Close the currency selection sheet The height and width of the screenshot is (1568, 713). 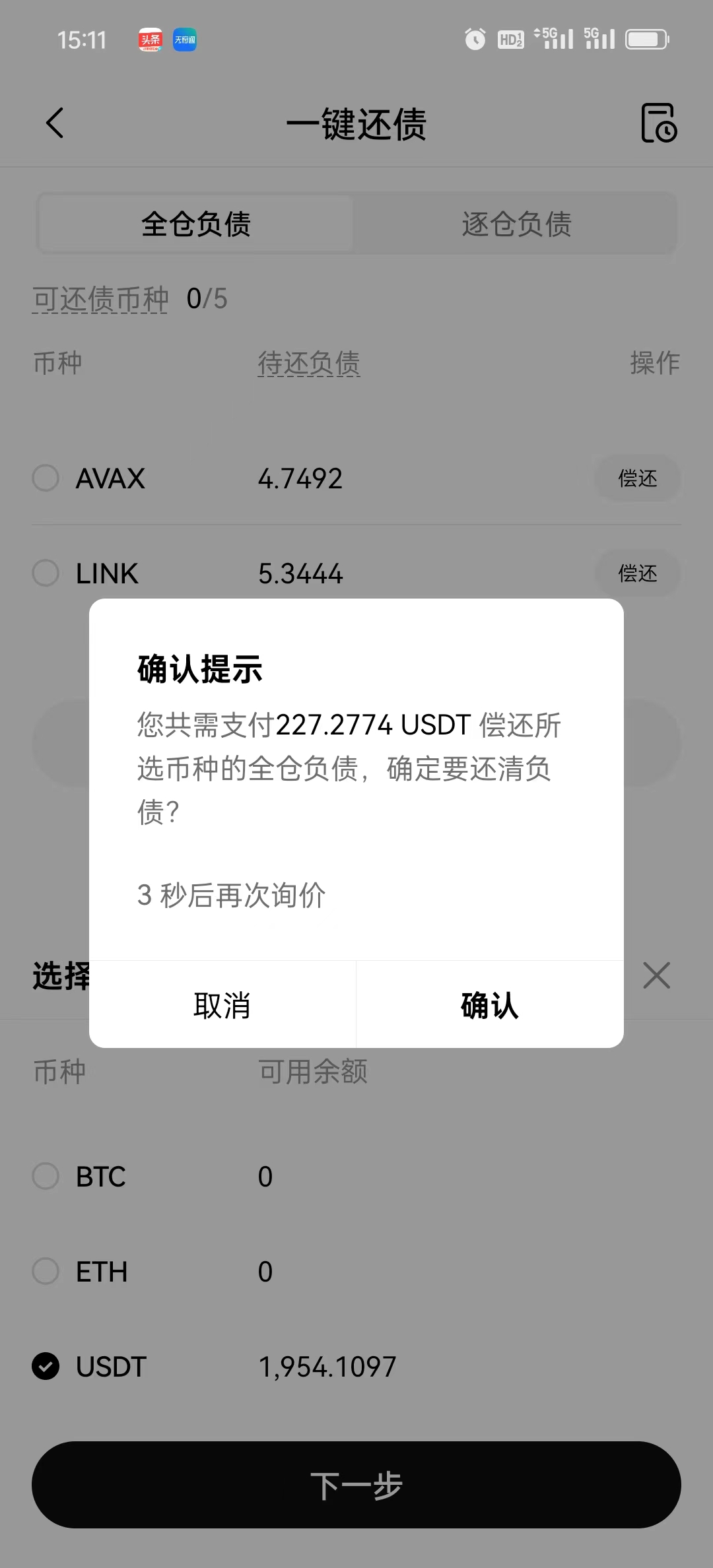click(x=656, y=975)
